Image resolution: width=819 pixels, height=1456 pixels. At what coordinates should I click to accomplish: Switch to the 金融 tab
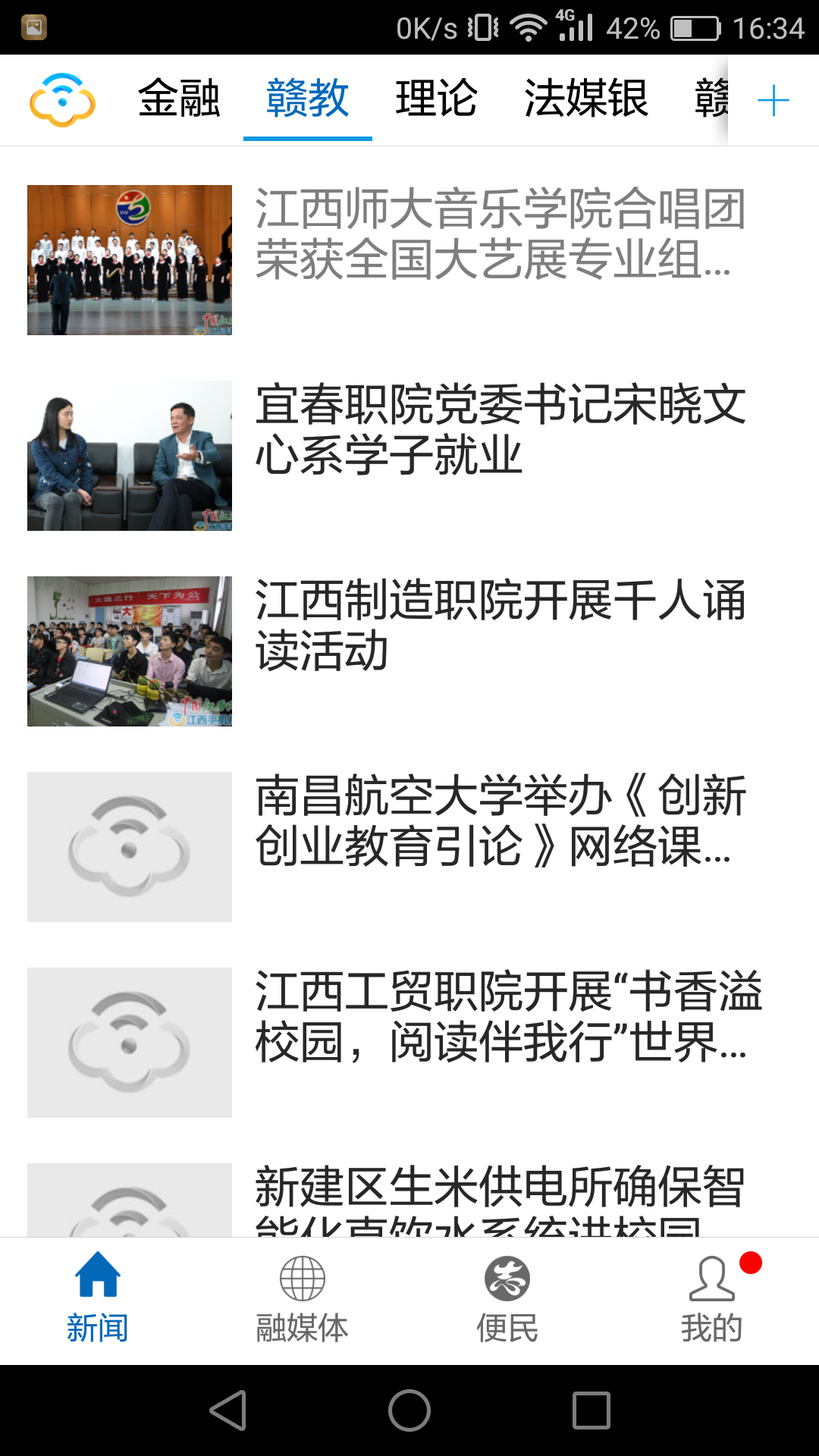tap(179, 99)
